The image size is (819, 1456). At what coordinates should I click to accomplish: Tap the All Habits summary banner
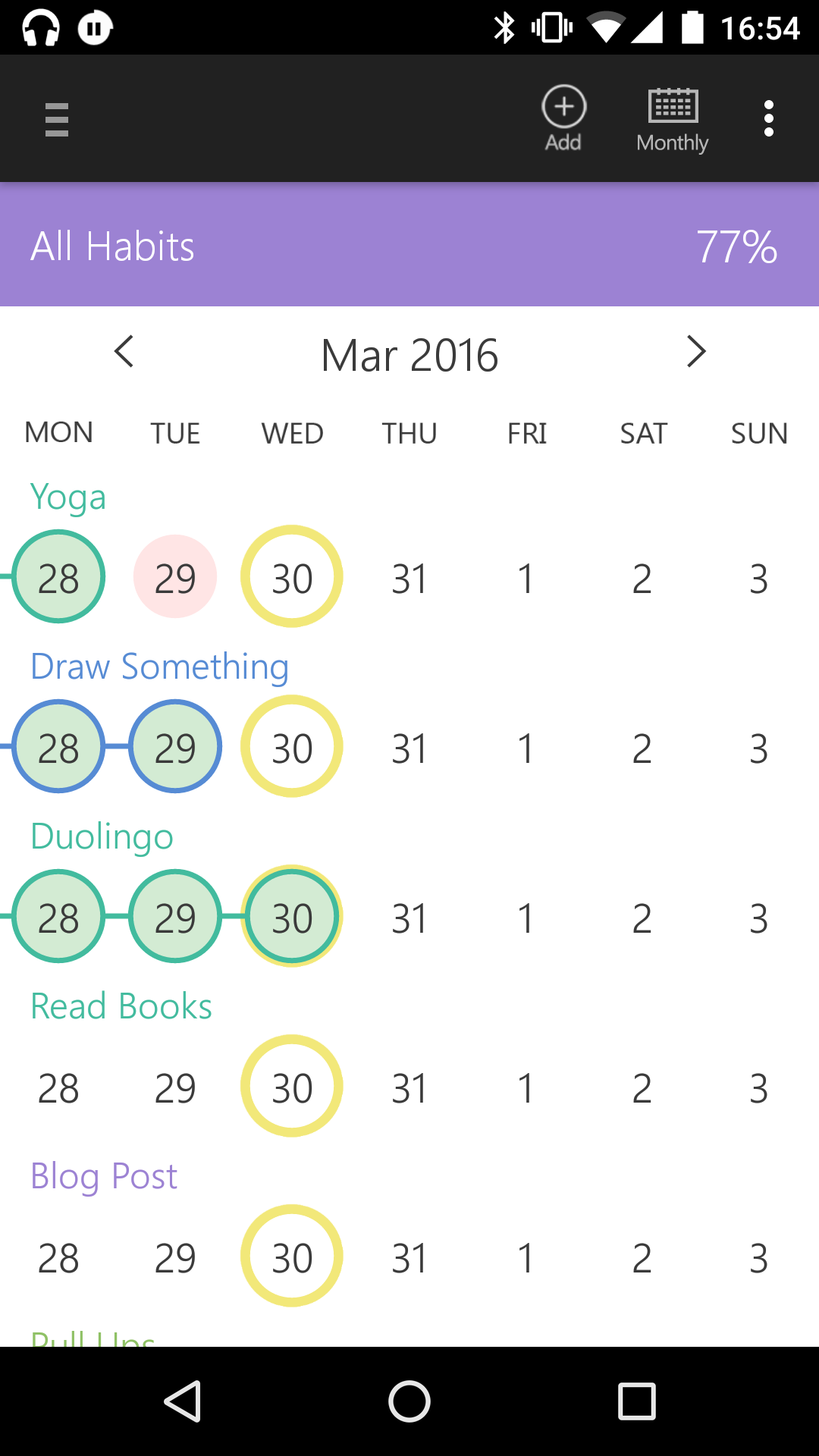[409, 246]
